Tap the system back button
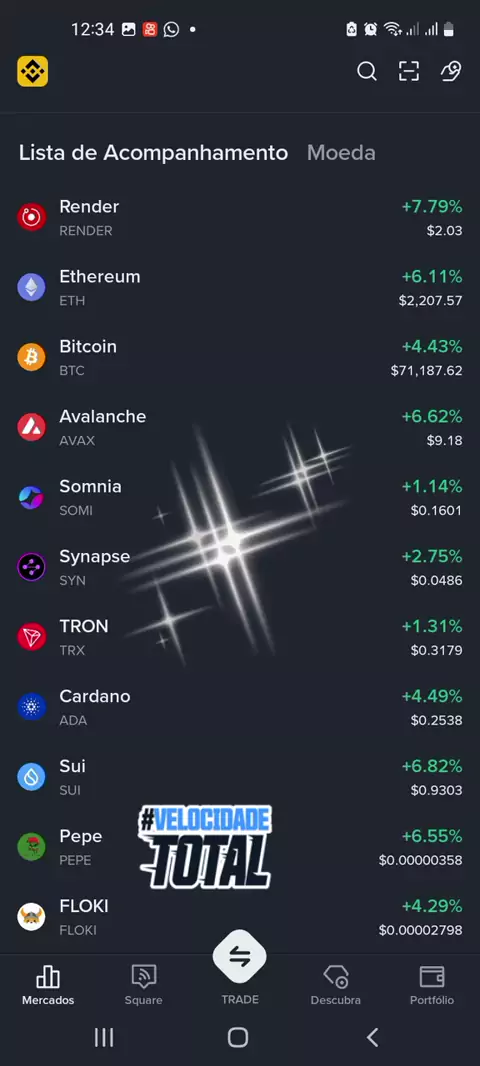This screenshot has height=1066, width=480. 372,1037
